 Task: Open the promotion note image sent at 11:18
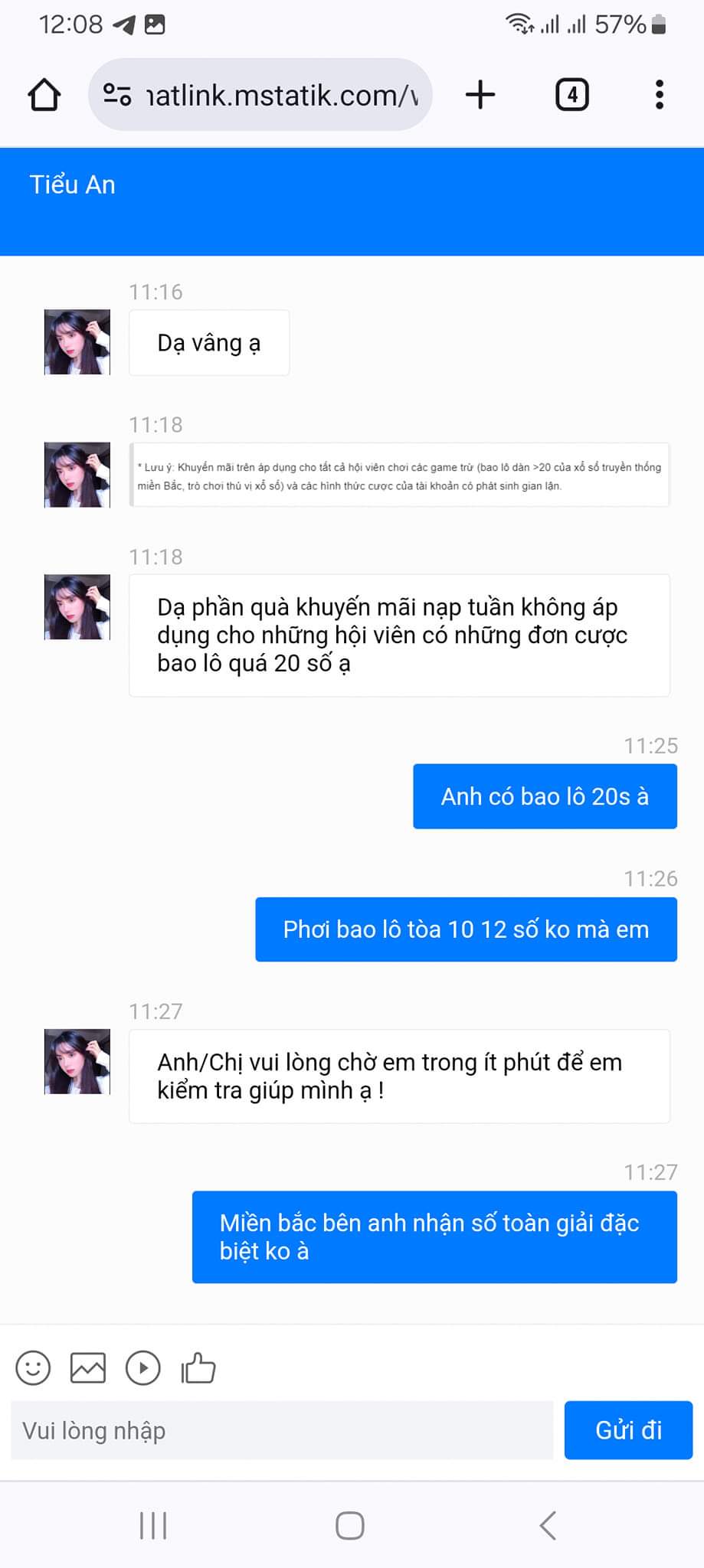(x=399, y=475)
